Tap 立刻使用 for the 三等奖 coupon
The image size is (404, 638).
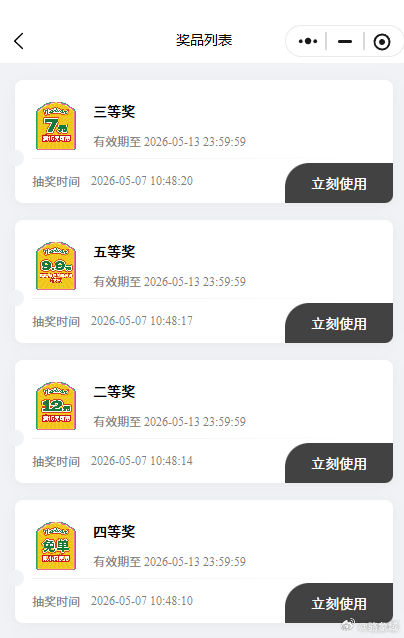tap(339, 183)
